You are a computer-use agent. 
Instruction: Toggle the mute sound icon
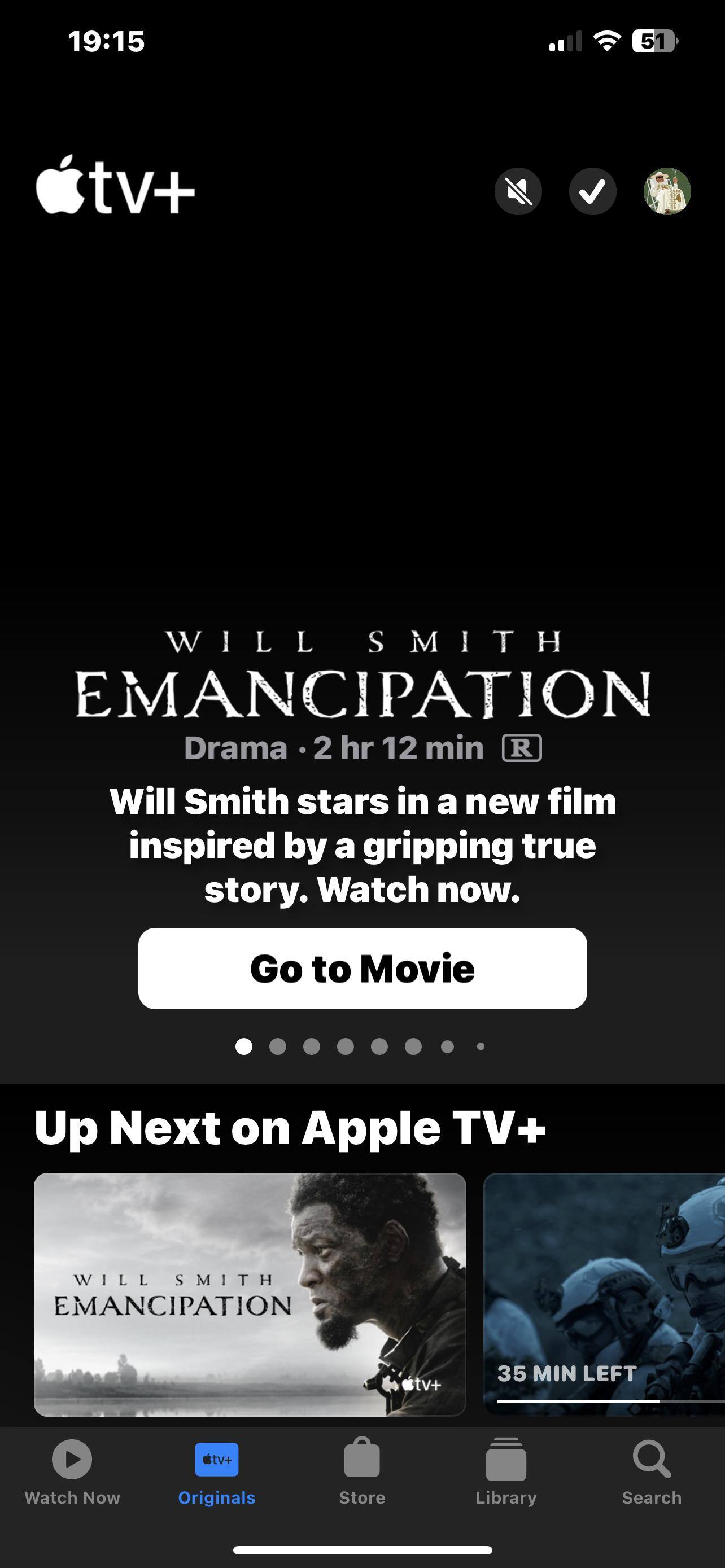coord(518,191)
